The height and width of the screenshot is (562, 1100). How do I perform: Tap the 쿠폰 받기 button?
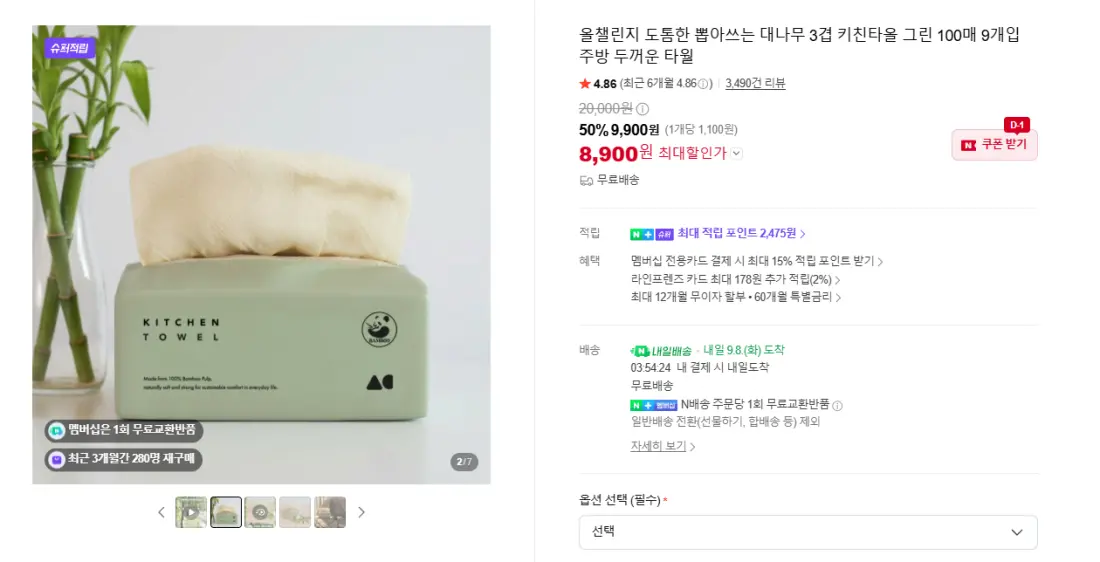[994, 145]
